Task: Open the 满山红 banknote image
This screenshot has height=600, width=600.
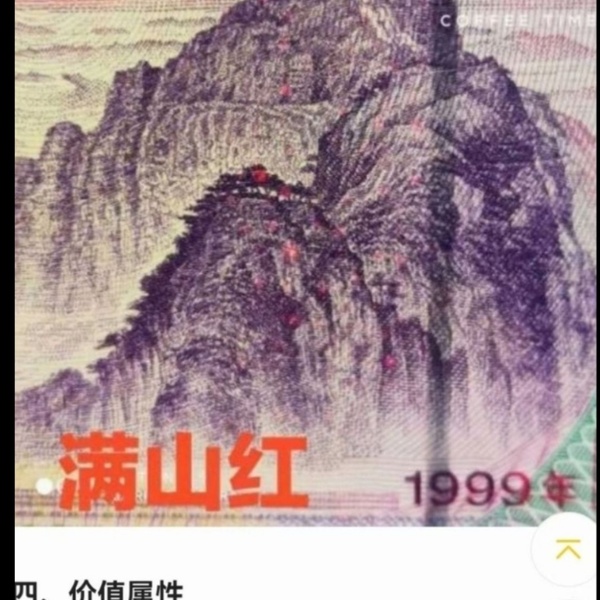Action: coord(300,260)
